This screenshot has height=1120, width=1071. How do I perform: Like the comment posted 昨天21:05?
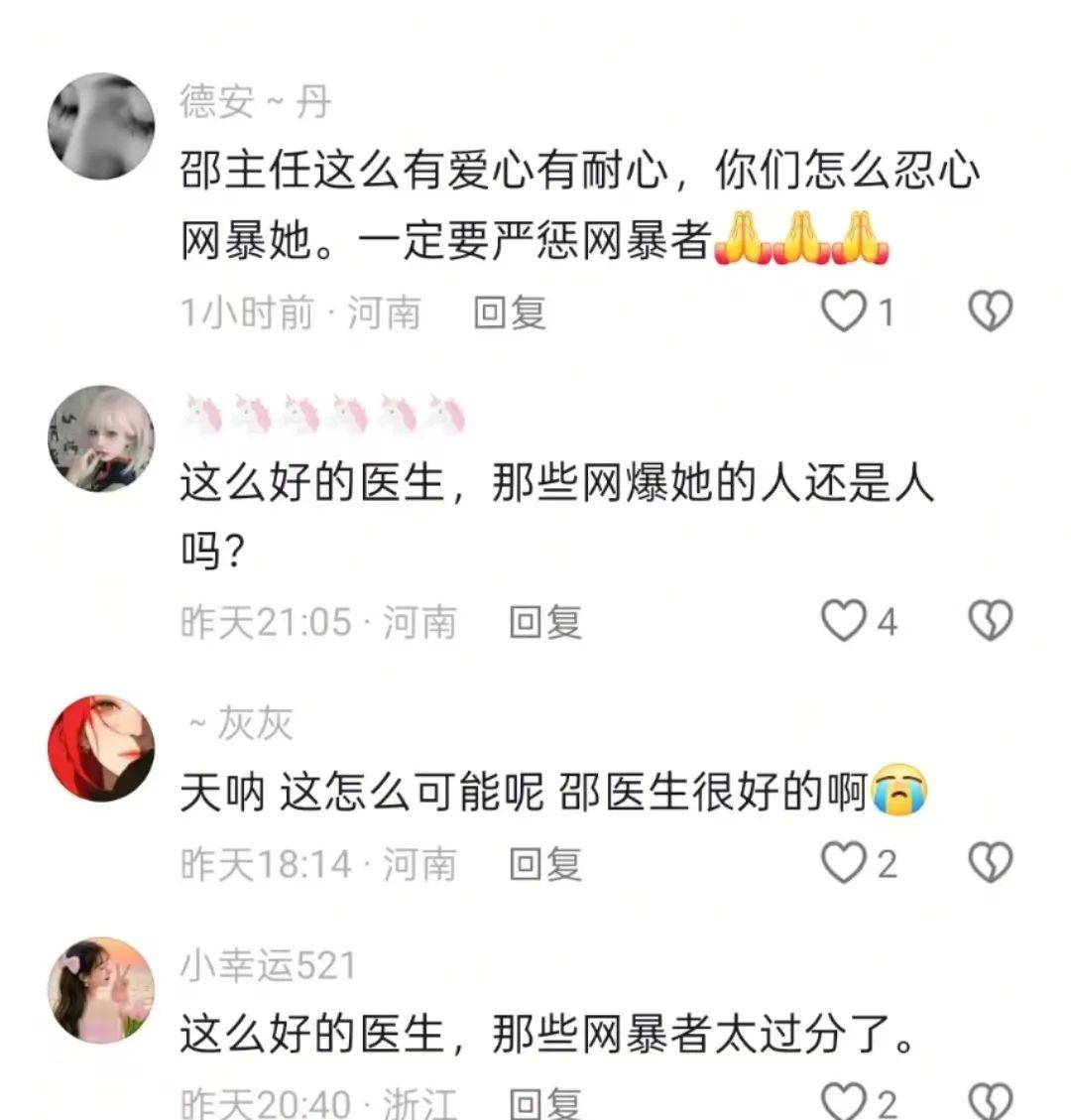[x=845, y=622]
